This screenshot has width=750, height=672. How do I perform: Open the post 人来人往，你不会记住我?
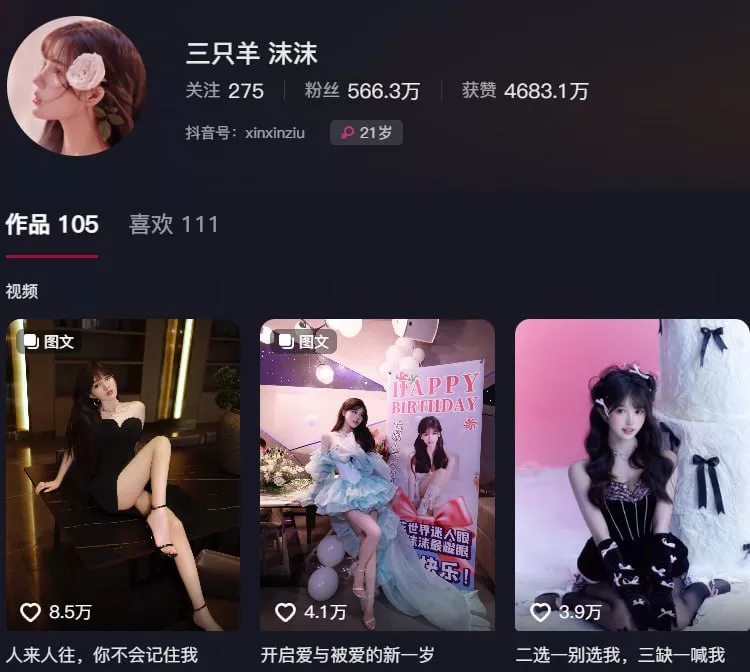click(x=123, y=475)
